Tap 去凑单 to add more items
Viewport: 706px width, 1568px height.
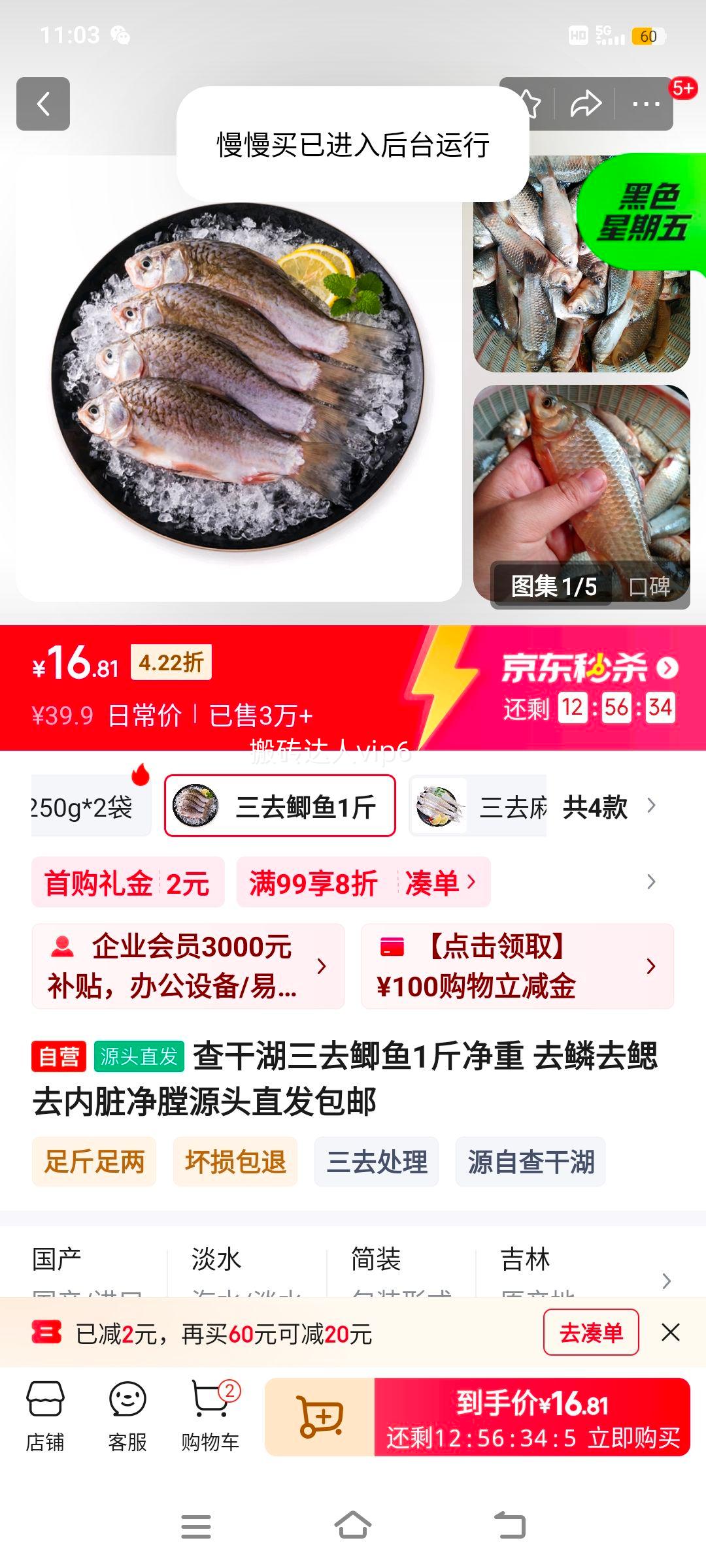click(x=590, y=1332)
